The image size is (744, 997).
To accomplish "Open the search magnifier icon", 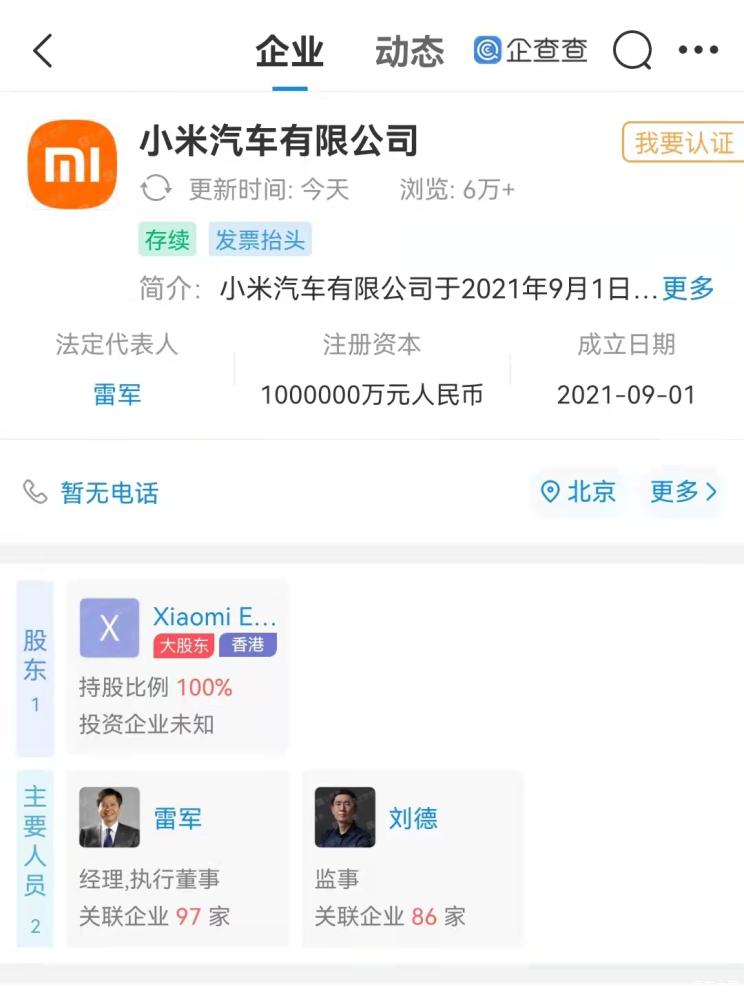I will pos(632,50).
